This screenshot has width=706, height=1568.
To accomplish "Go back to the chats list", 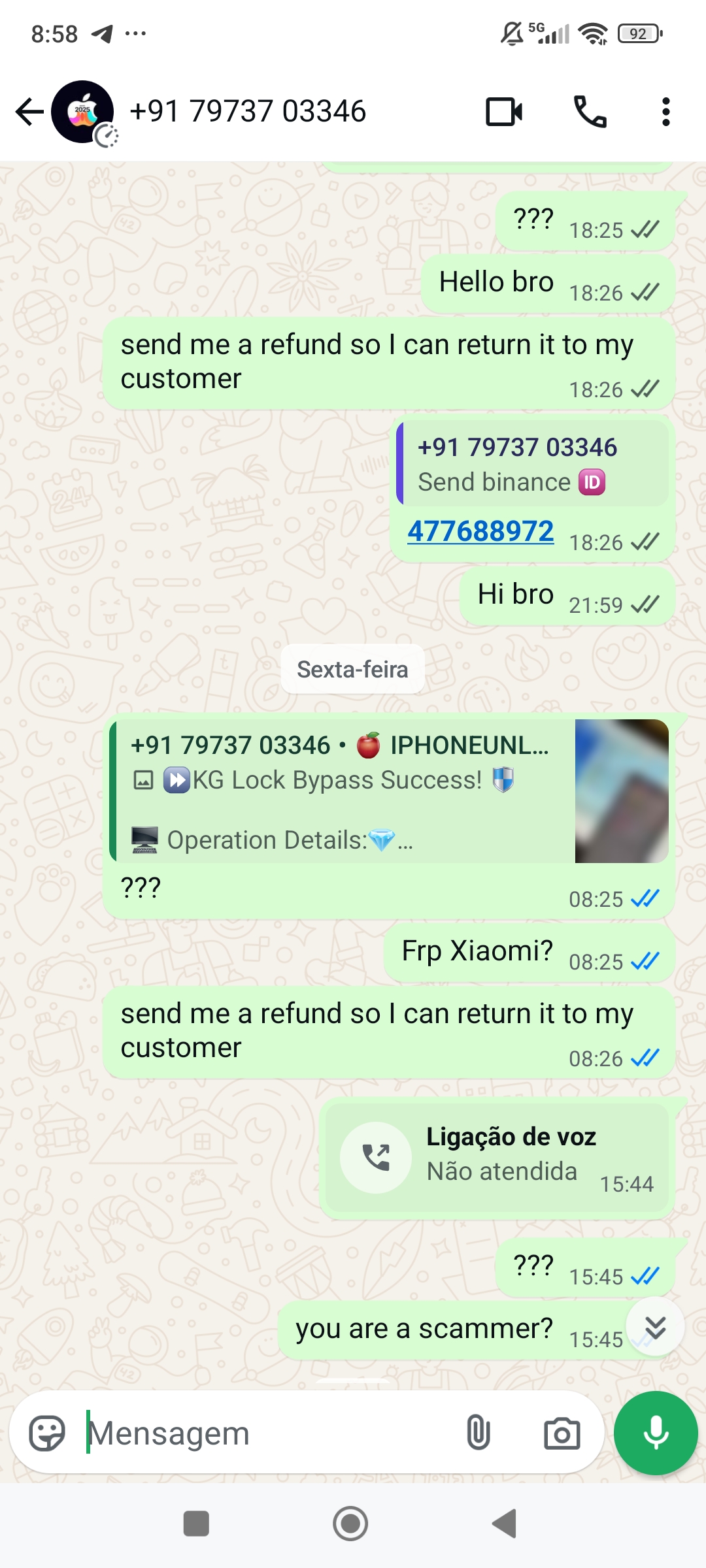I will 29,112.
